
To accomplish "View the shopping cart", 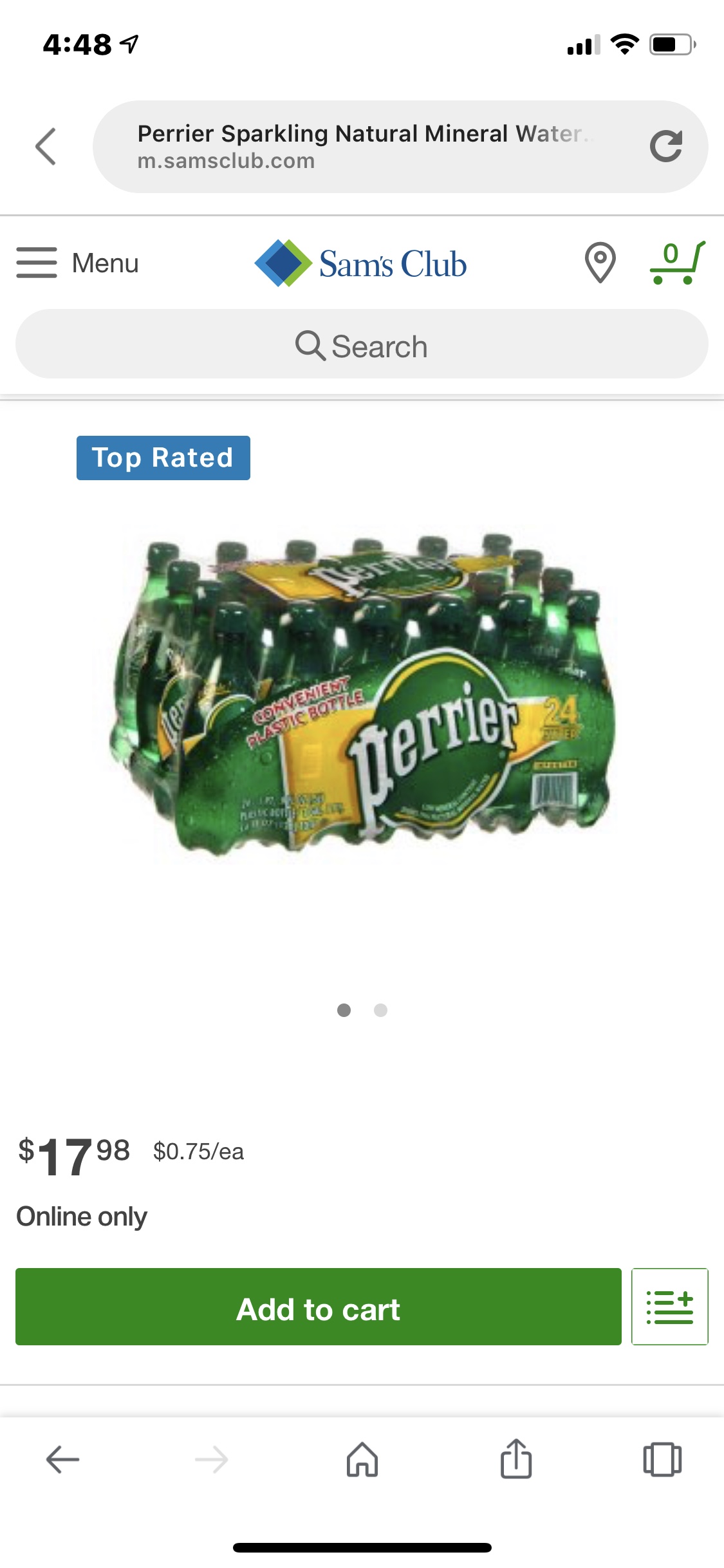I will click(x=677, y=263).
